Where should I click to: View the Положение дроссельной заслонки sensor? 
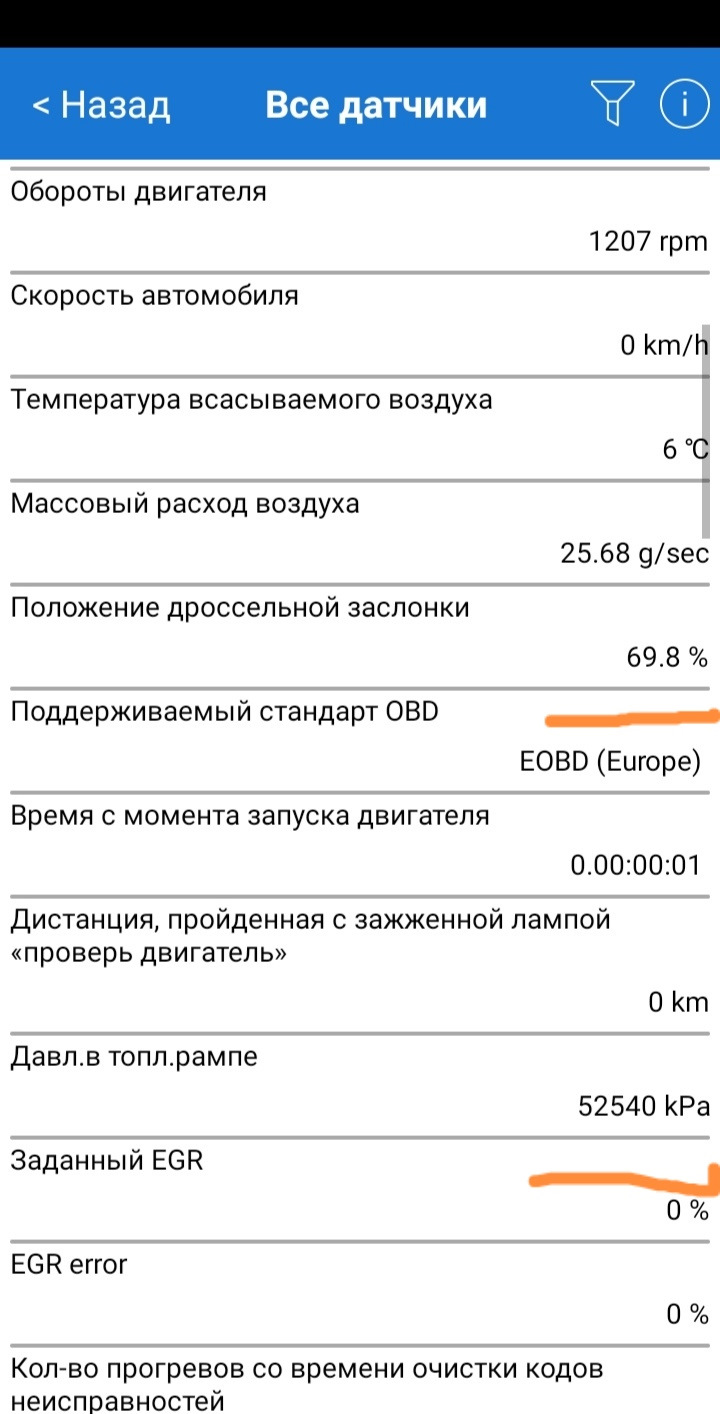[359, 632]
